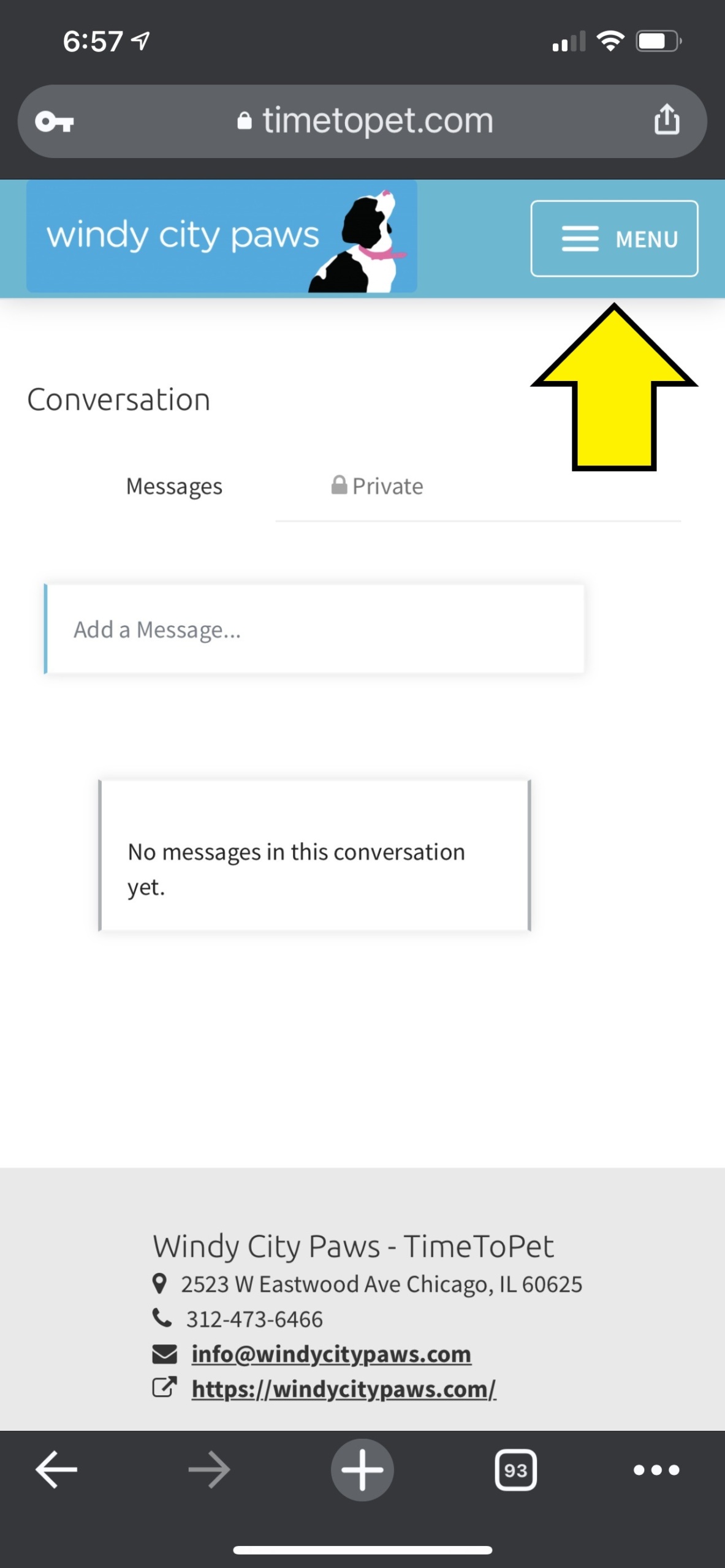The image size is (725, 1568).
Task: Open a new browser tab
Action: [362, 1469]
